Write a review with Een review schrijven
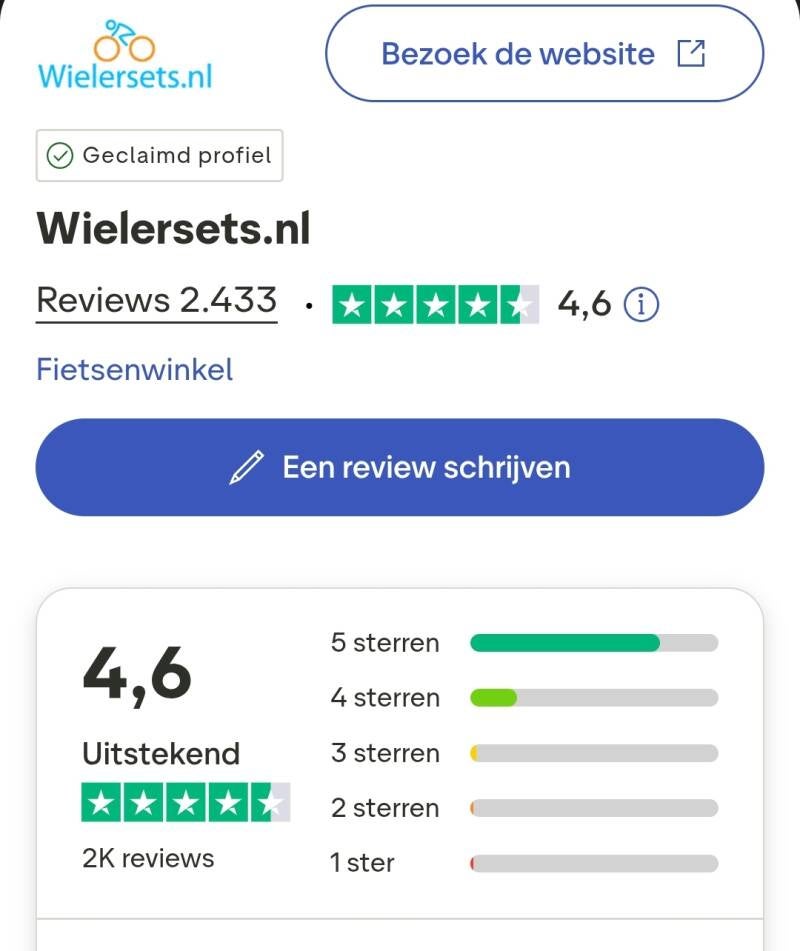Screen dimensions: 800x951 coord(400,467)
